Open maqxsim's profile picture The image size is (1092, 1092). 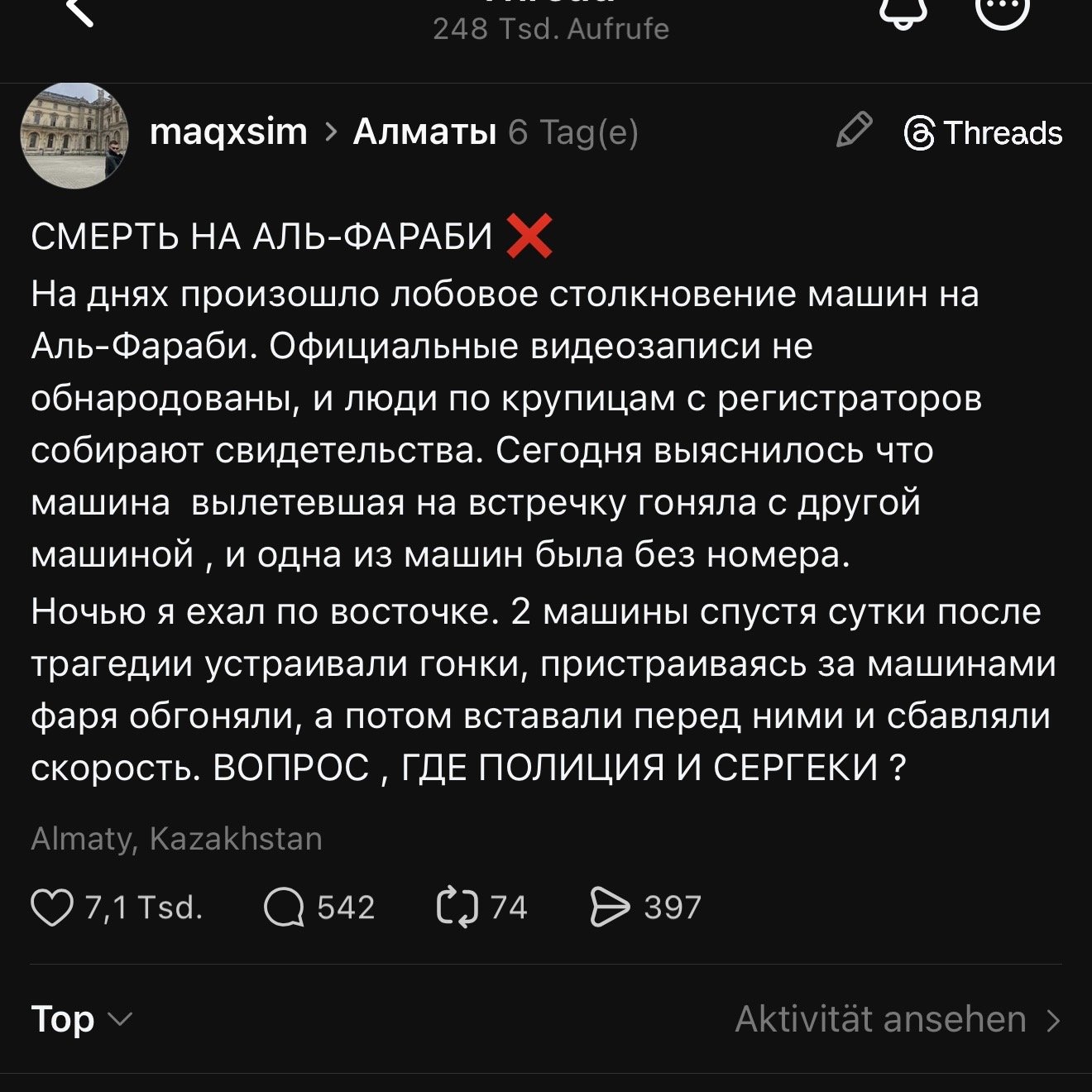pos(74,135)
